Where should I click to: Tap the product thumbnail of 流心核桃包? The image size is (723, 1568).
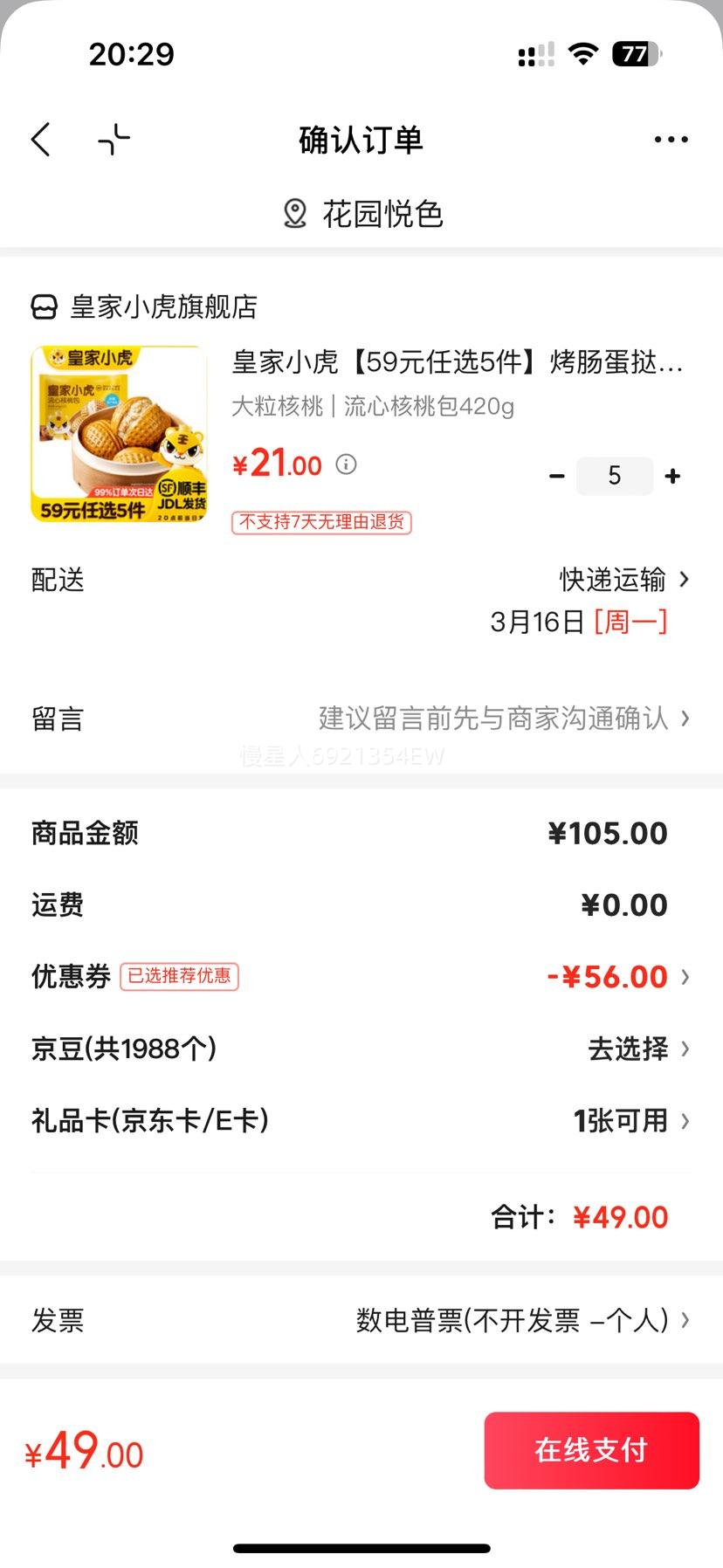[x=119, y=434]
